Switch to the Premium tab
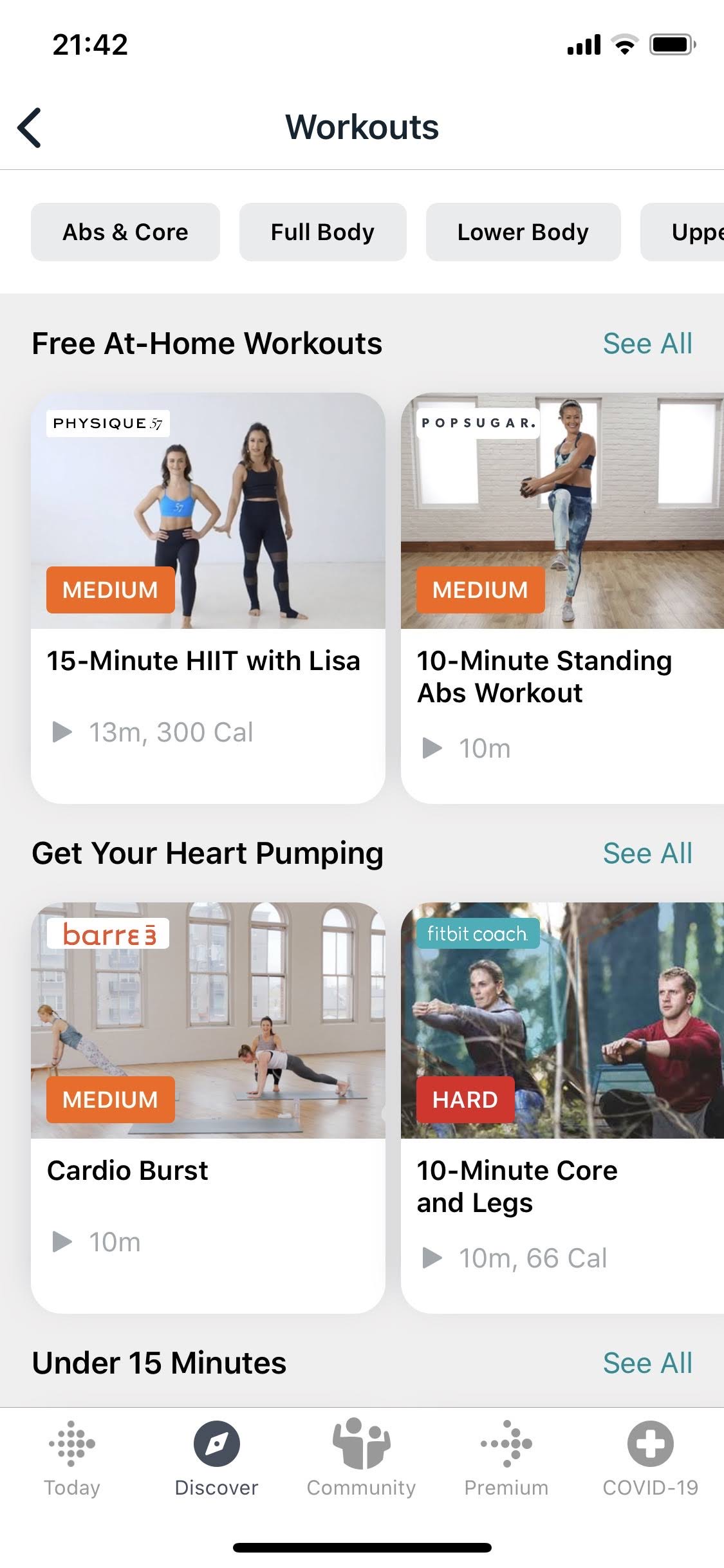The height and width of the screenshot is (1568, 724). tap(506, 1460)
